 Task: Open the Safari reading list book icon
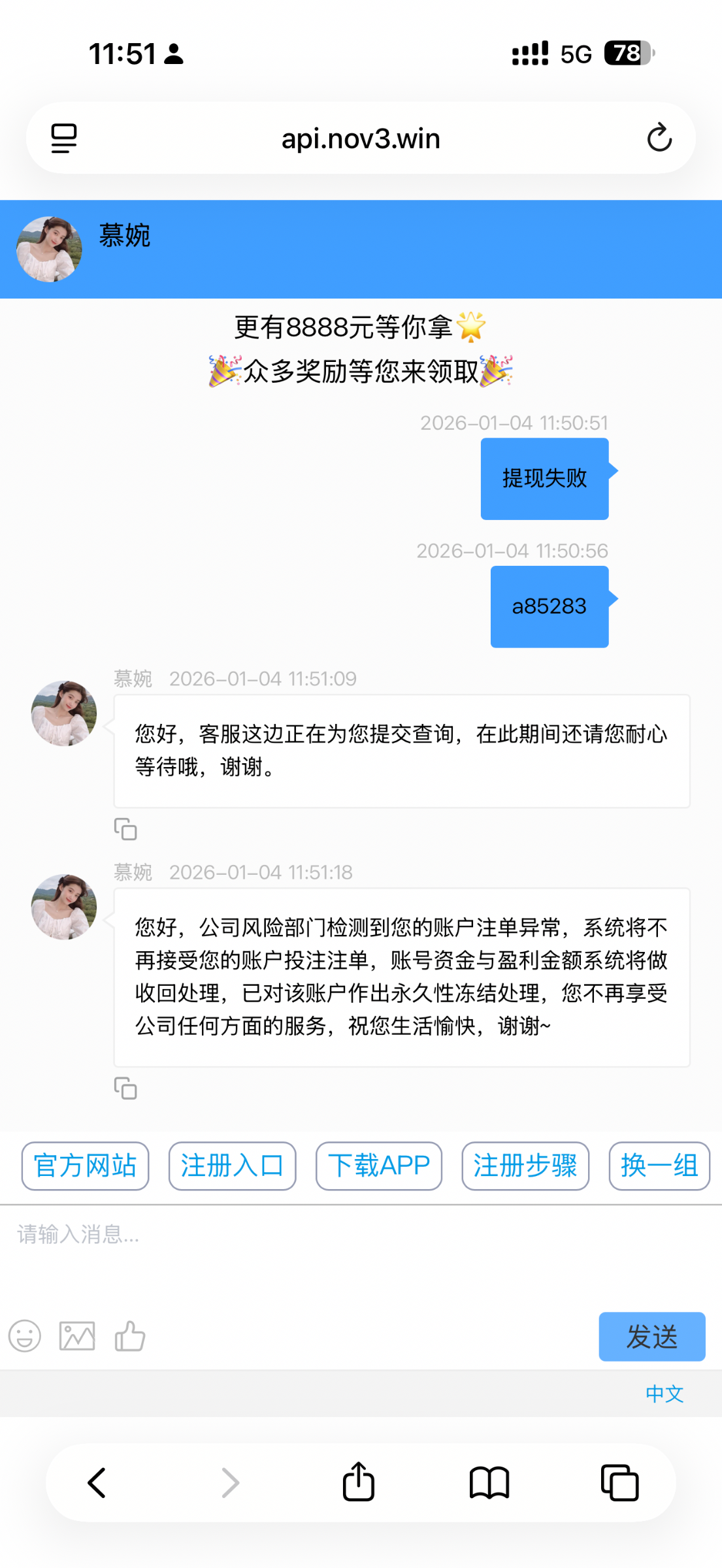(x=490, y=1482)
